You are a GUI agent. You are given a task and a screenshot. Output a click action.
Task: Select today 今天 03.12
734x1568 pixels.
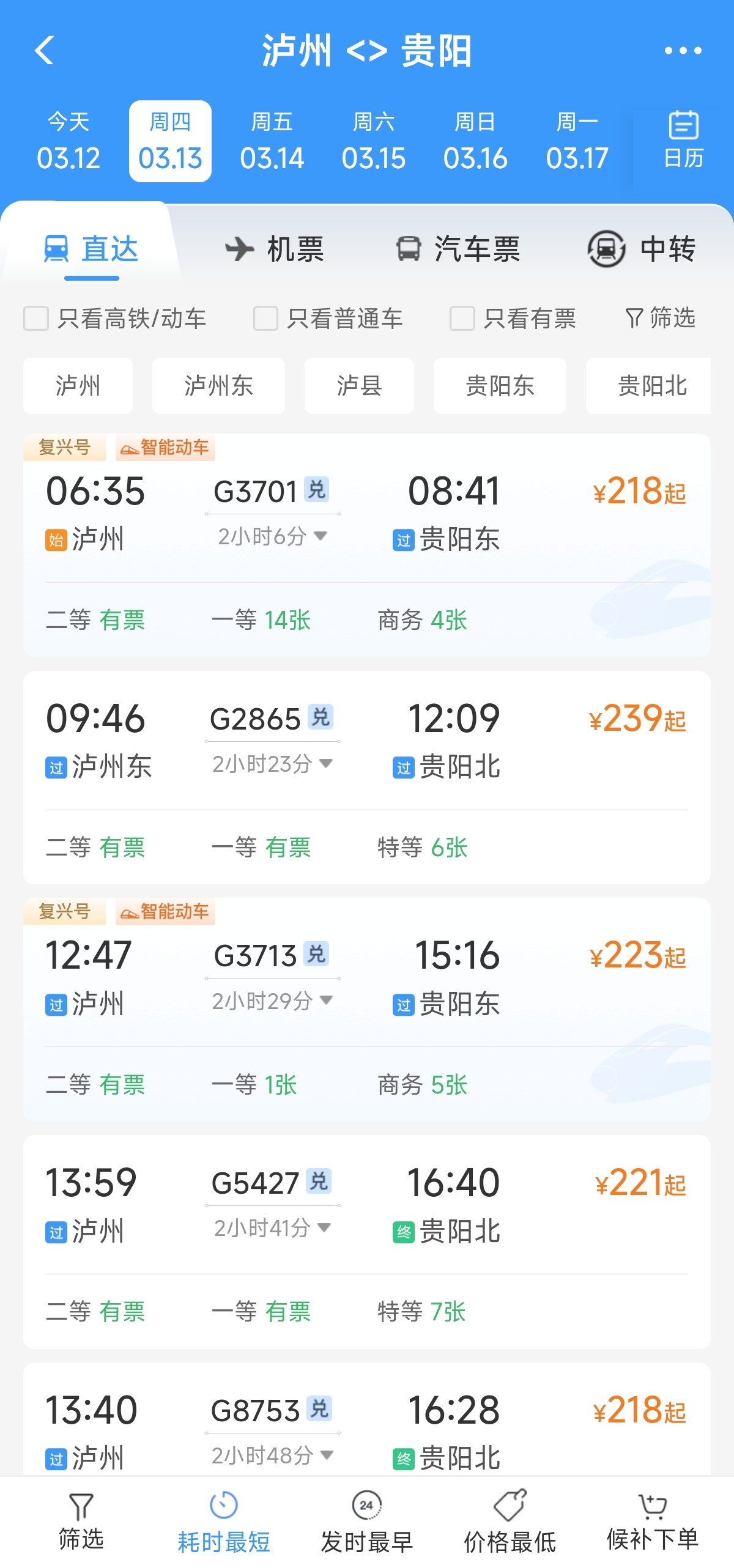[x=69, y=142]
